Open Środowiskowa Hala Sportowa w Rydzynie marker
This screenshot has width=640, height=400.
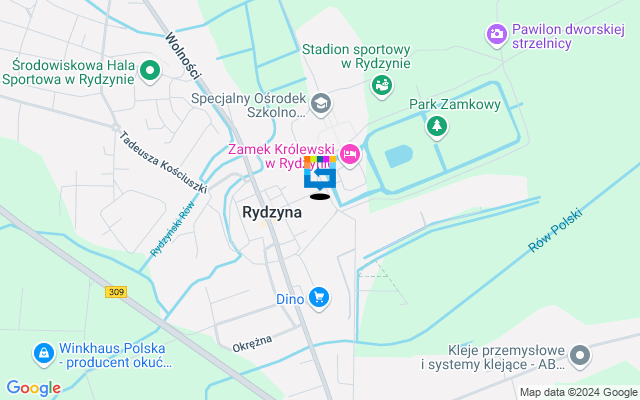click(x=149, y=70)
